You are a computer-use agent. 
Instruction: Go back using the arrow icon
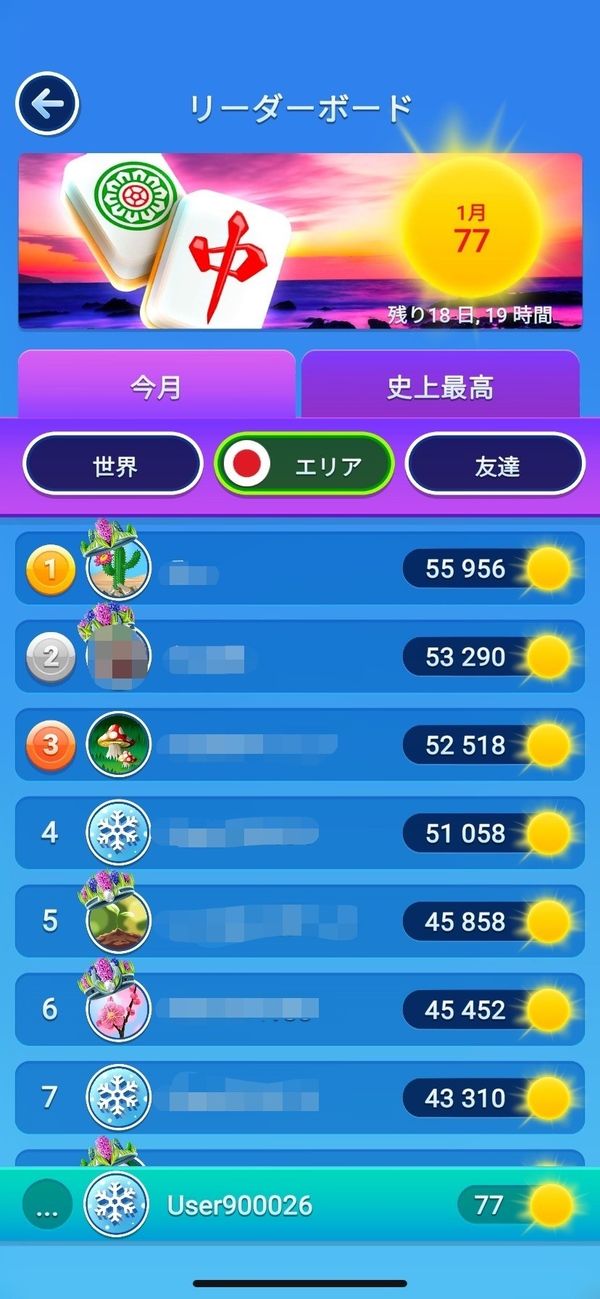click(47, 103)
